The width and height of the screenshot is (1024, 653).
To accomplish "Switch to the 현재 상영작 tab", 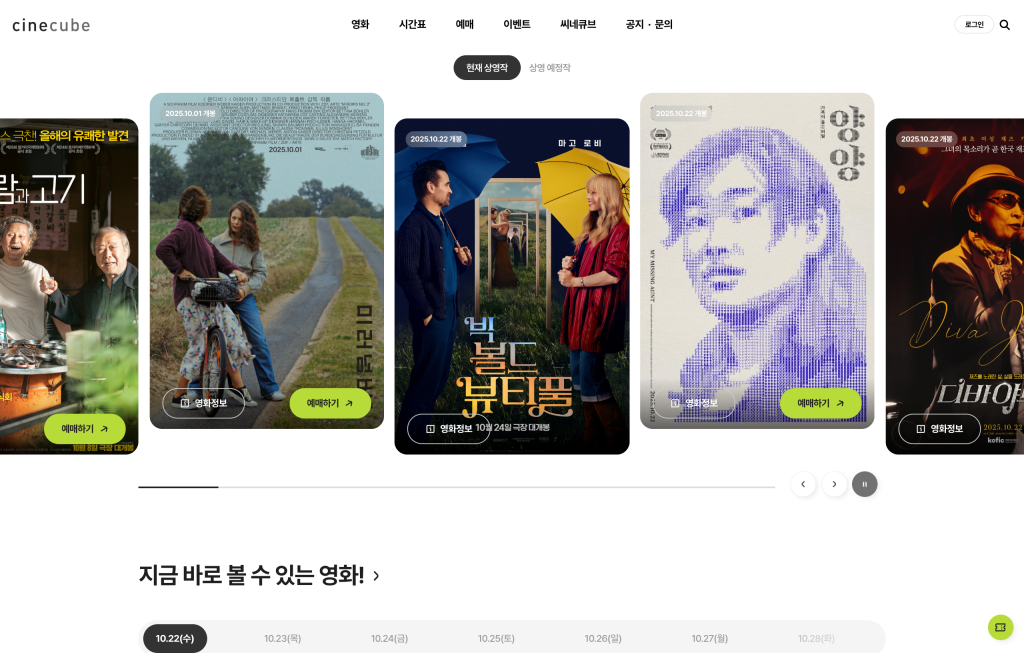I will [x=487, y=67].
